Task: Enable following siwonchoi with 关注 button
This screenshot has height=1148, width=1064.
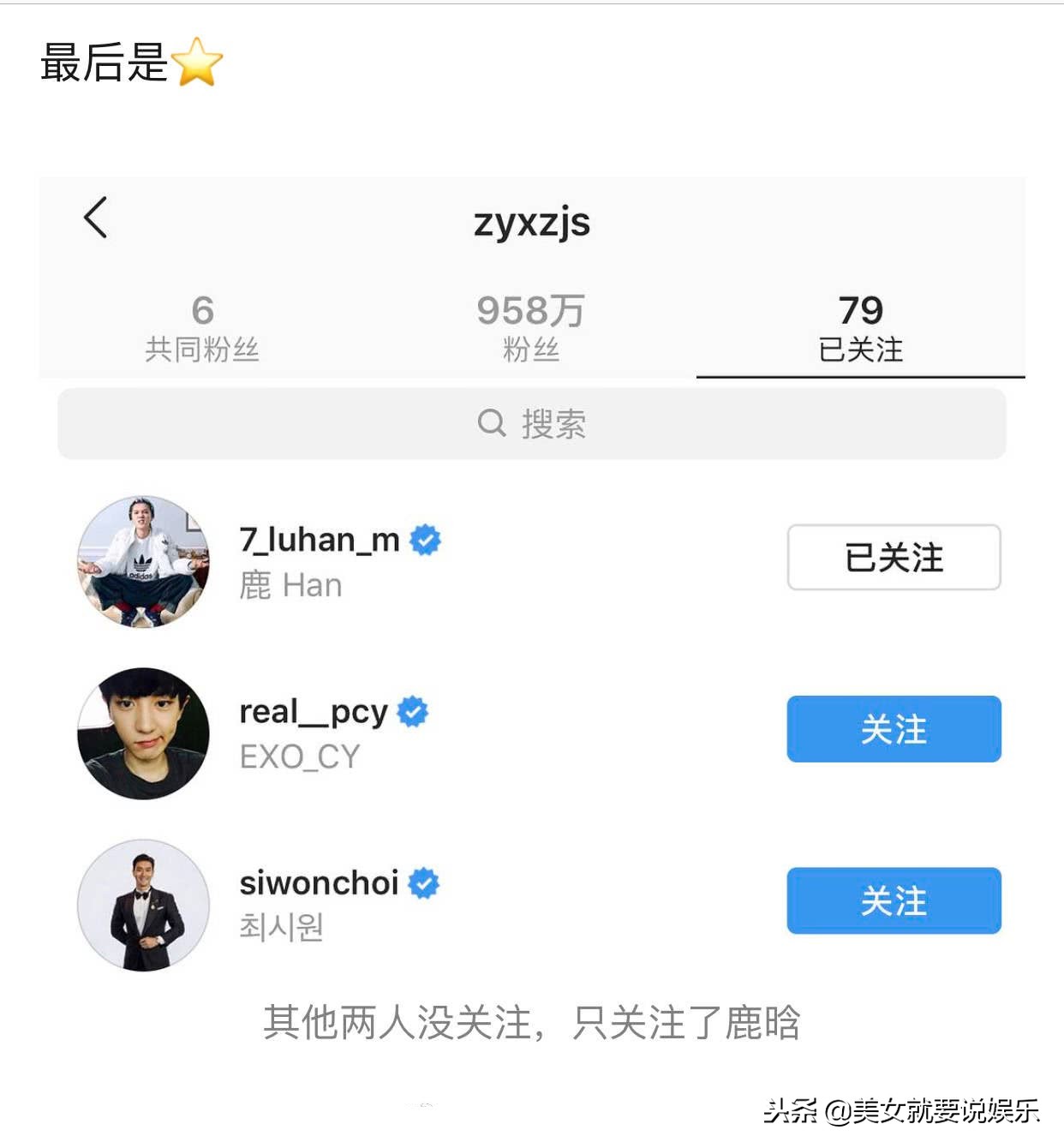Action: 893,900
